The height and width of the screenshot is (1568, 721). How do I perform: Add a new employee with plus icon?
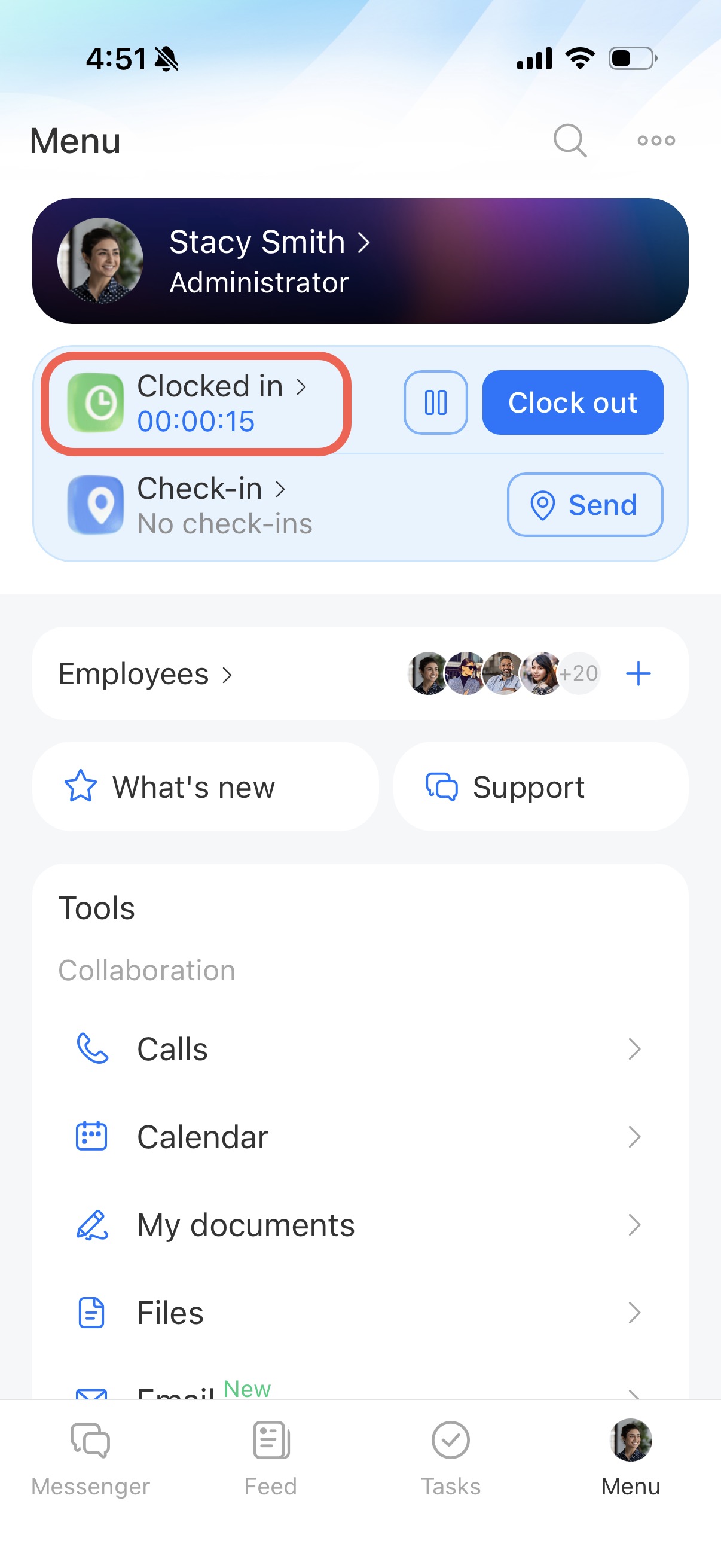pyautogui.click(x=638, y=674)
